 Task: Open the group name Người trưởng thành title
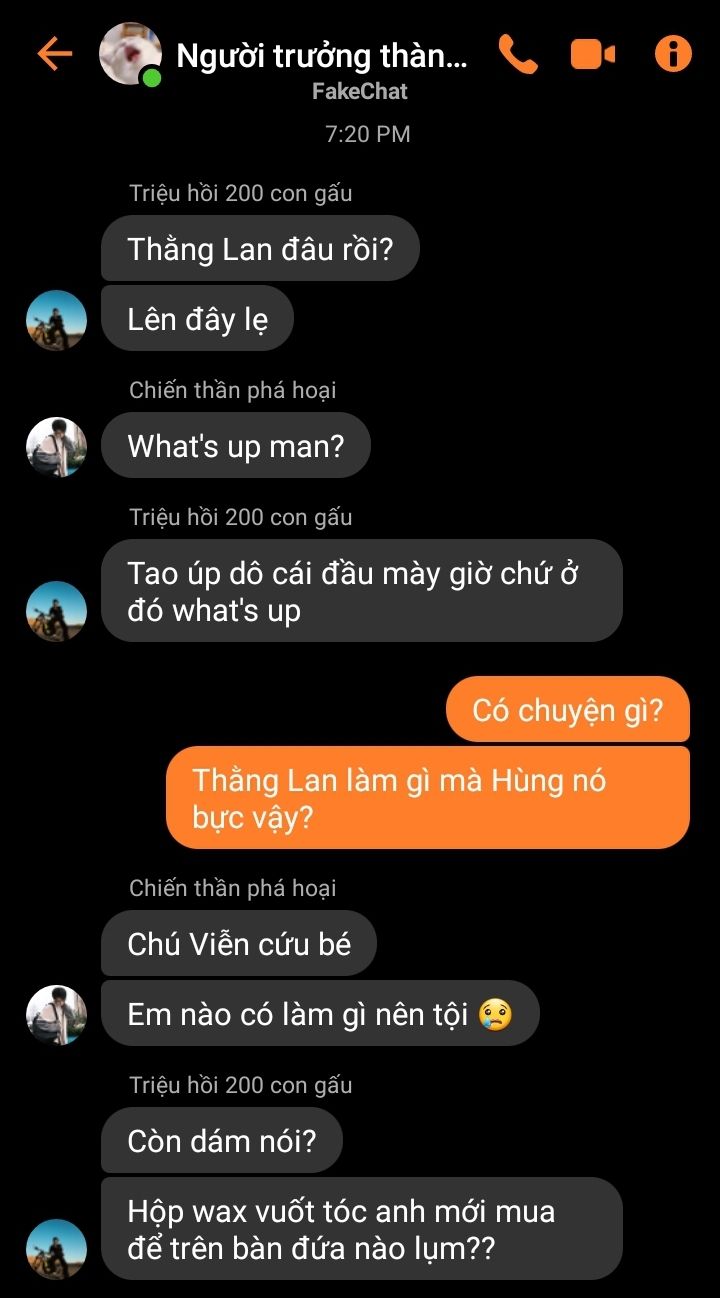point(321,55)
